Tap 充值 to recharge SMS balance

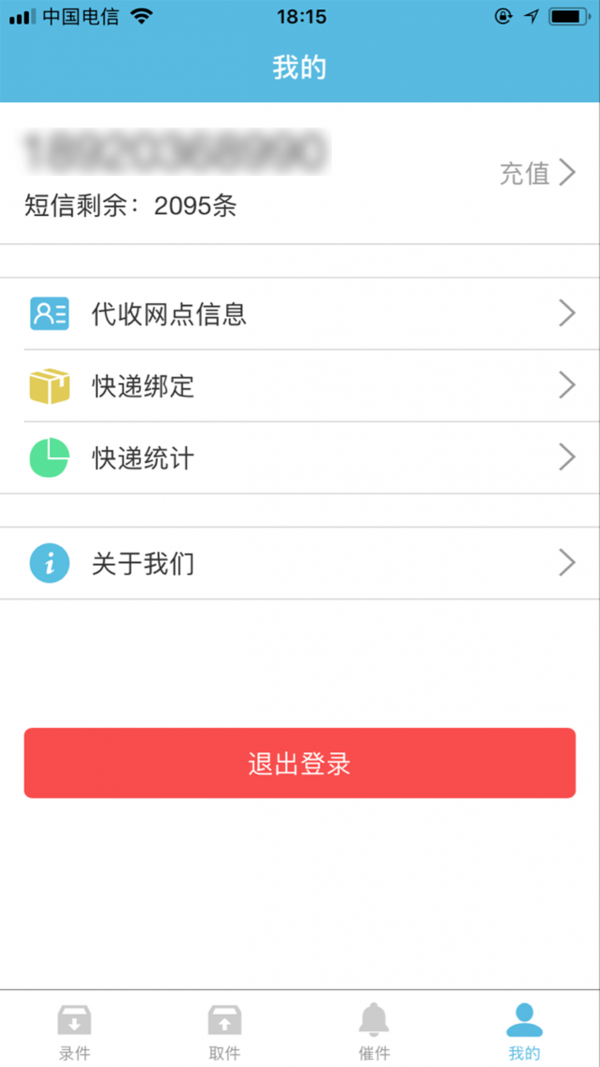[x=537, y=173]
